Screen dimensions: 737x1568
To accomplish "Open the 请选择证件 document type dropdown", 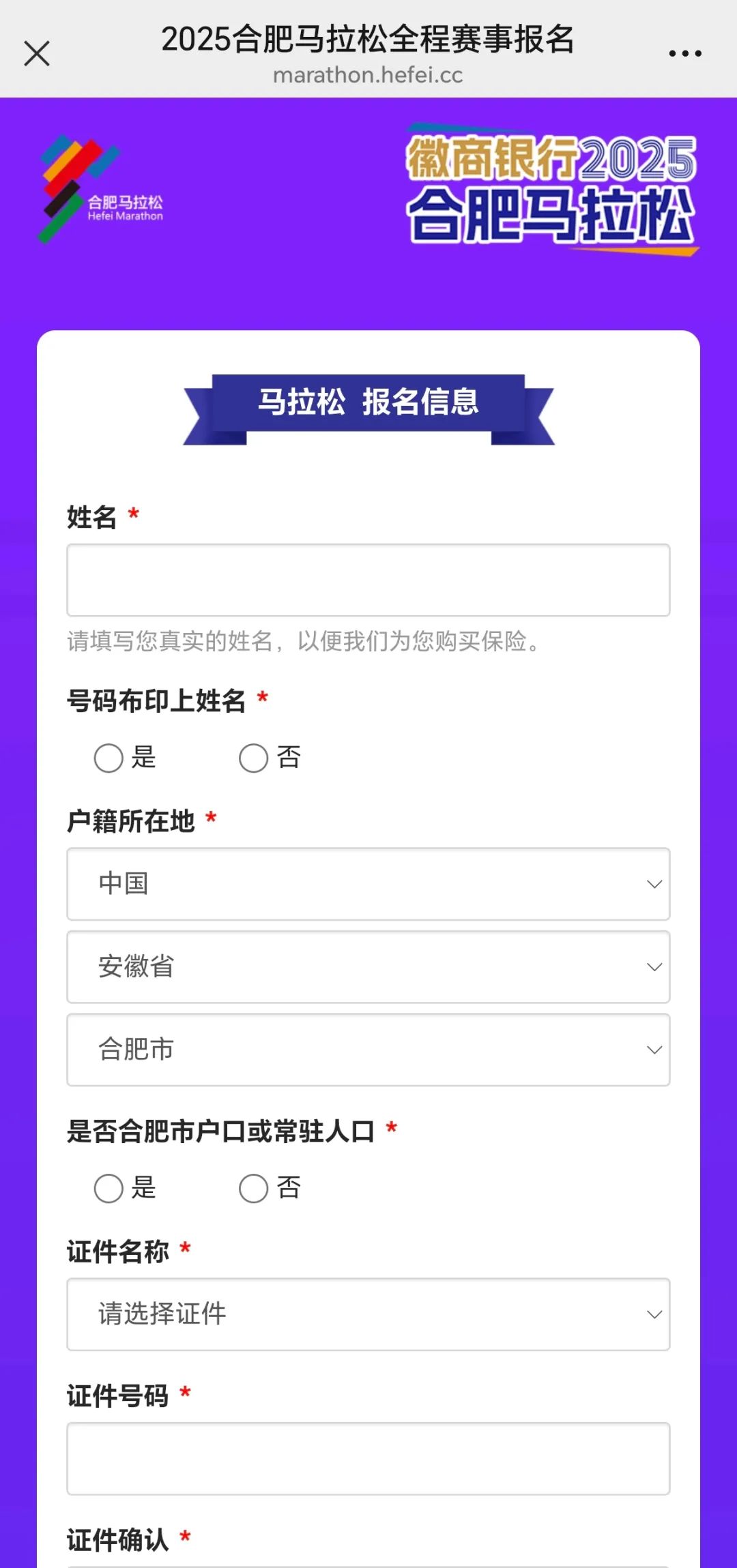I will (x=368, y=1314).
